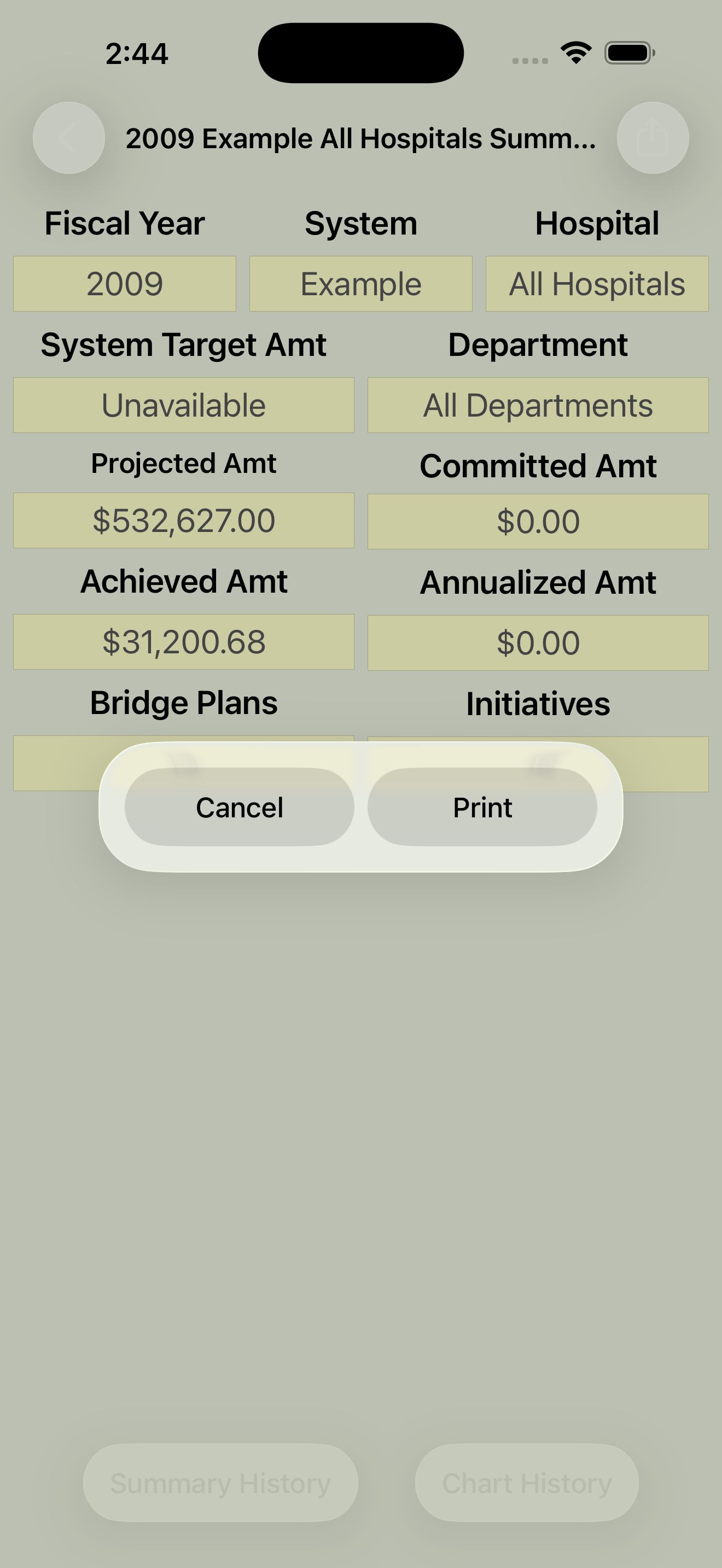Go back with the top-left arrow

click(x=69, y=138)
